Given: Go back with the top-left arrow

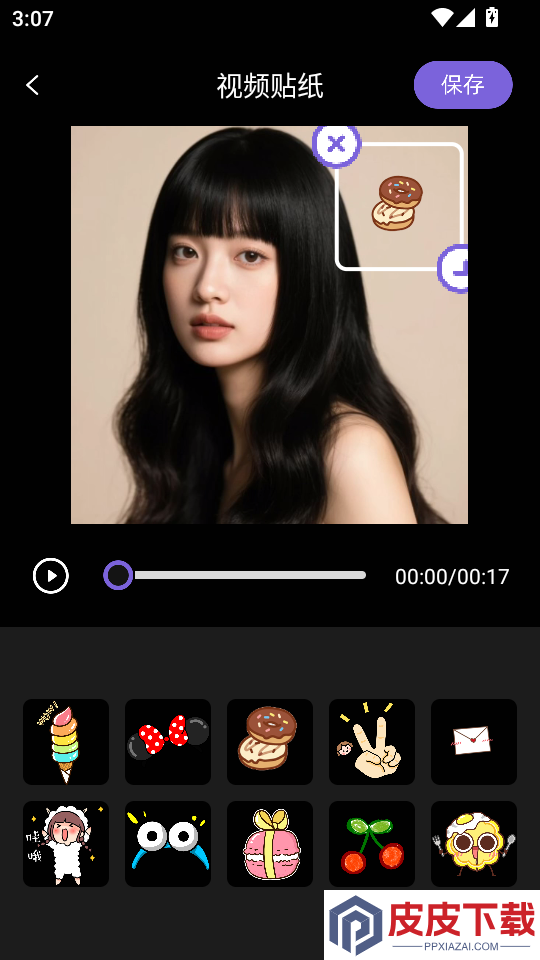Looking at the screenshot, I should pos(32,85).
